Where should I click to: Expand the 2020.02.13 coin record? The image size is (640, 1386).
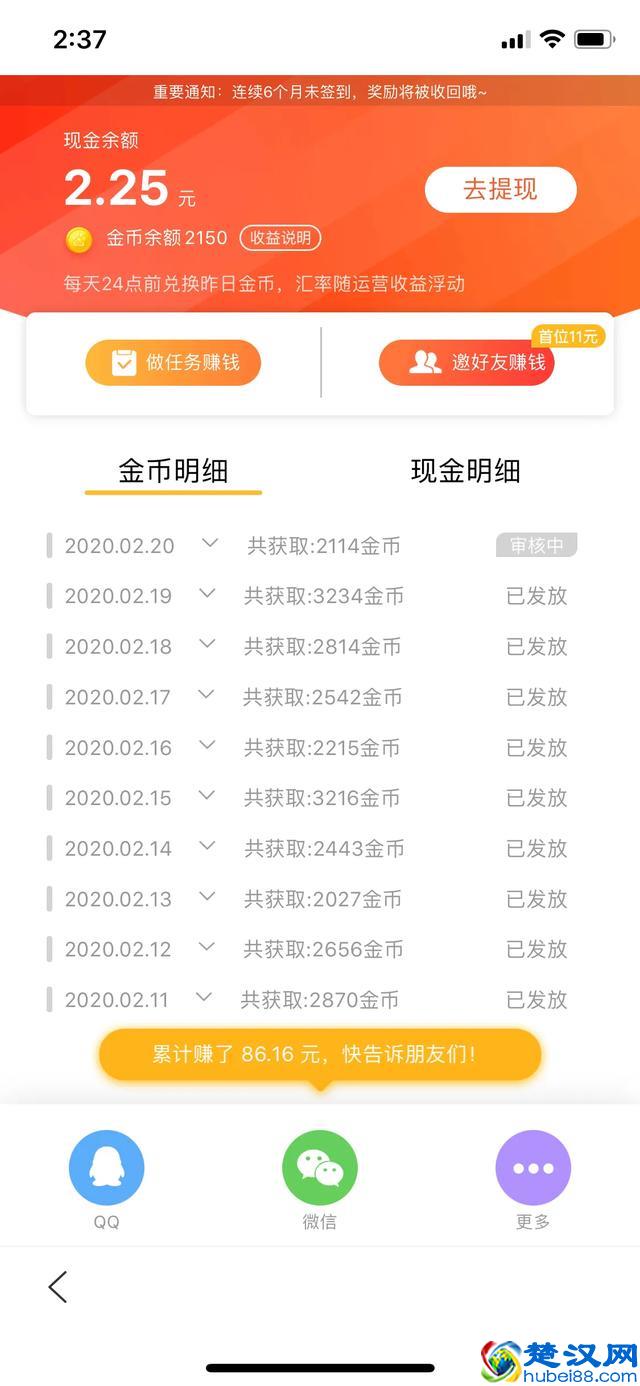click(207, 896)
